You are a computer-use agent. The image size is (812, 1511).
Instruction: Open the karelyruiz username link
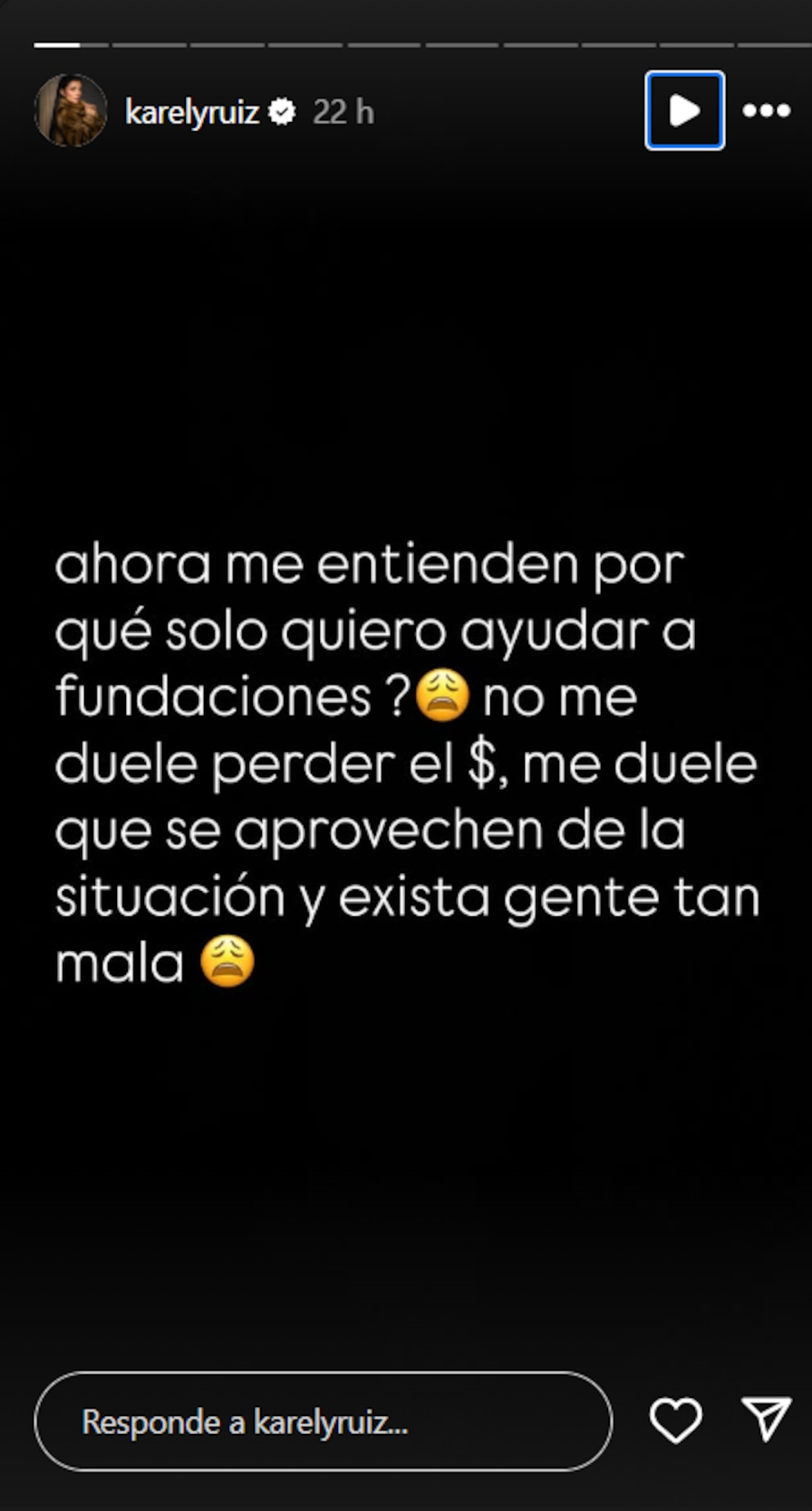[x=192, y=112]
